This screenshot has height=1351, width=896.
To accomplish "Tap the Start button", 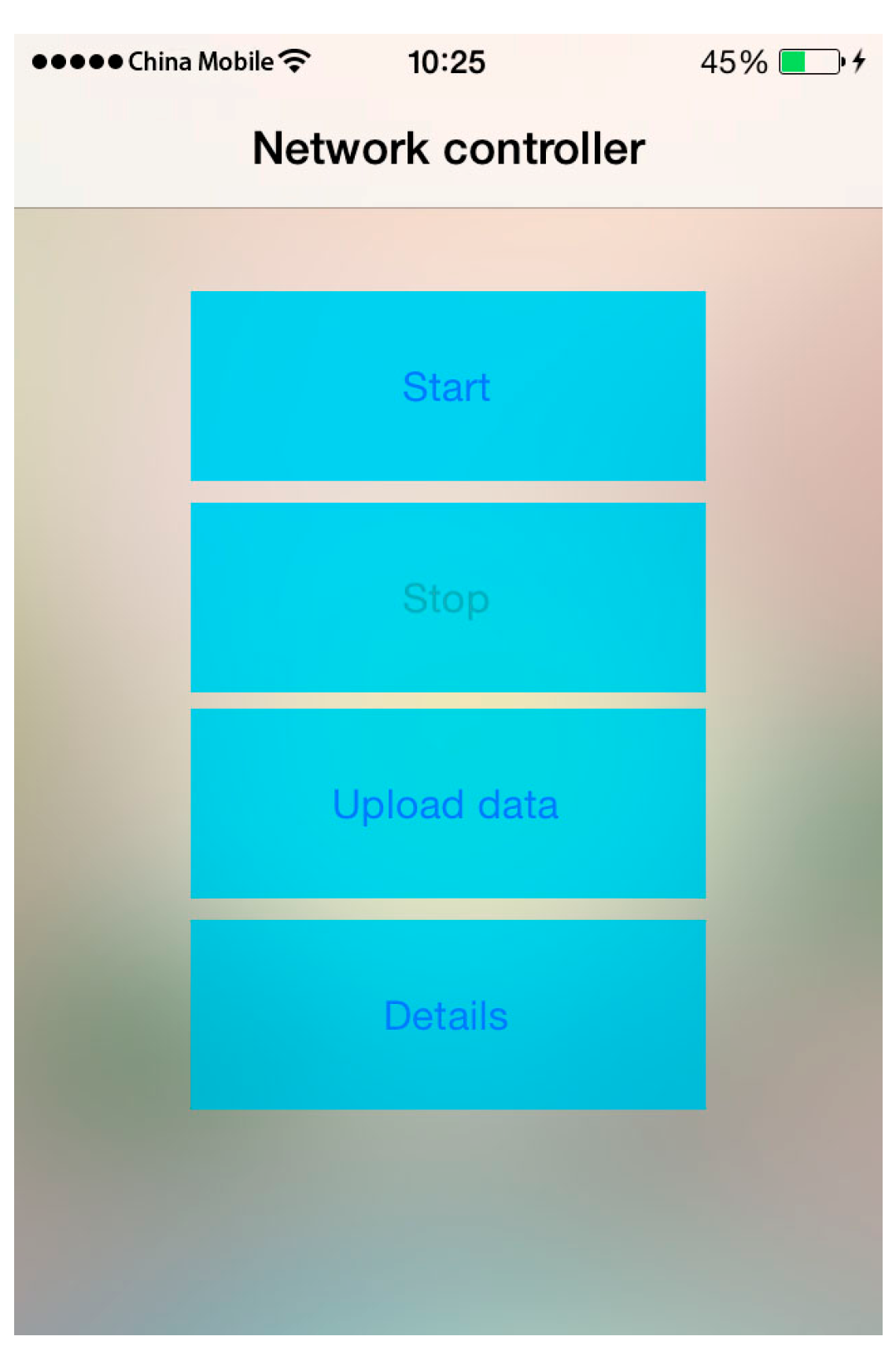I will pos(447,386).
